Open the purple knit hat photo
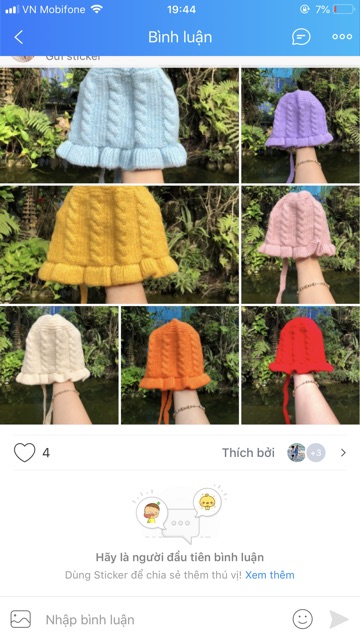 coord(300,125)
